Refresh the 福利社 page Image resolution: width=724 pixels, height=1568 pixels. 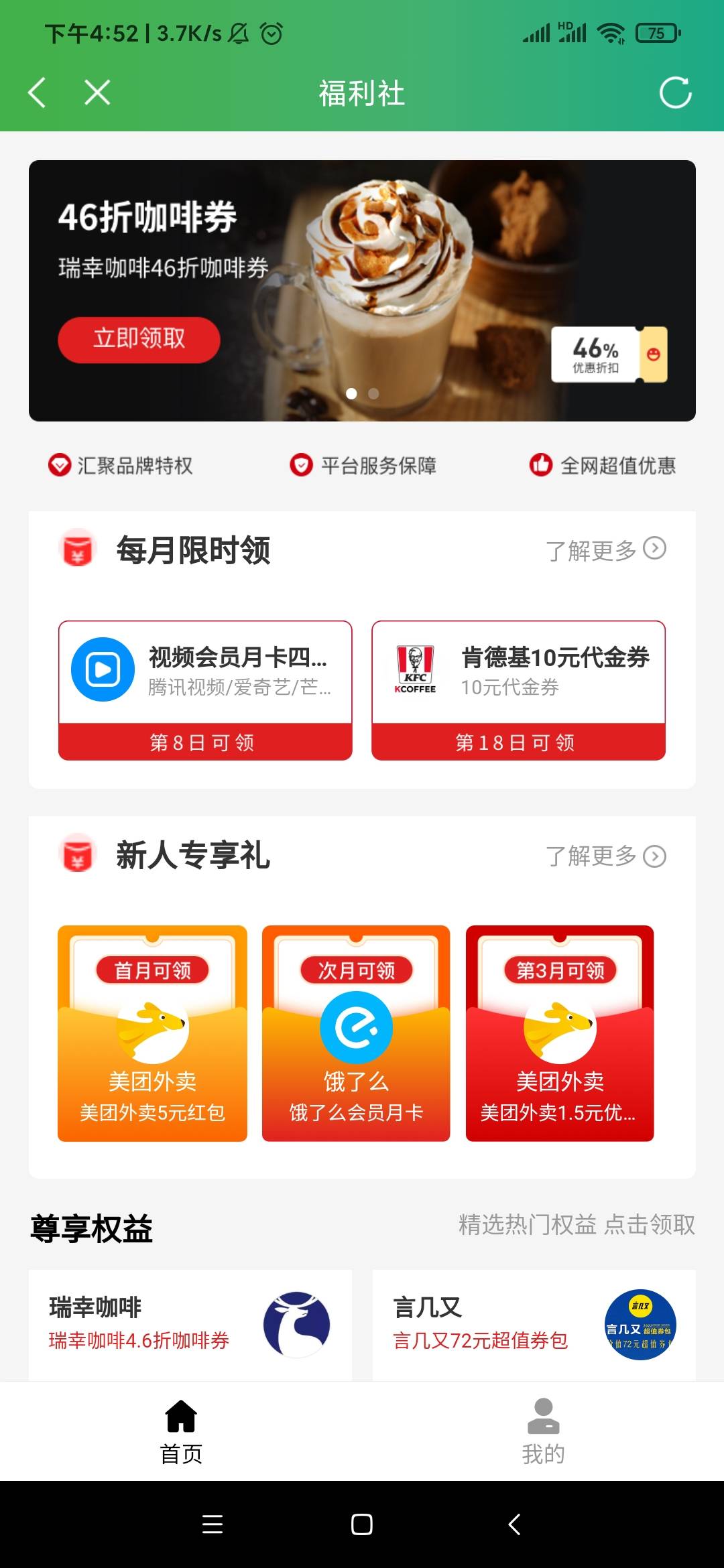(x=675, y=92)
